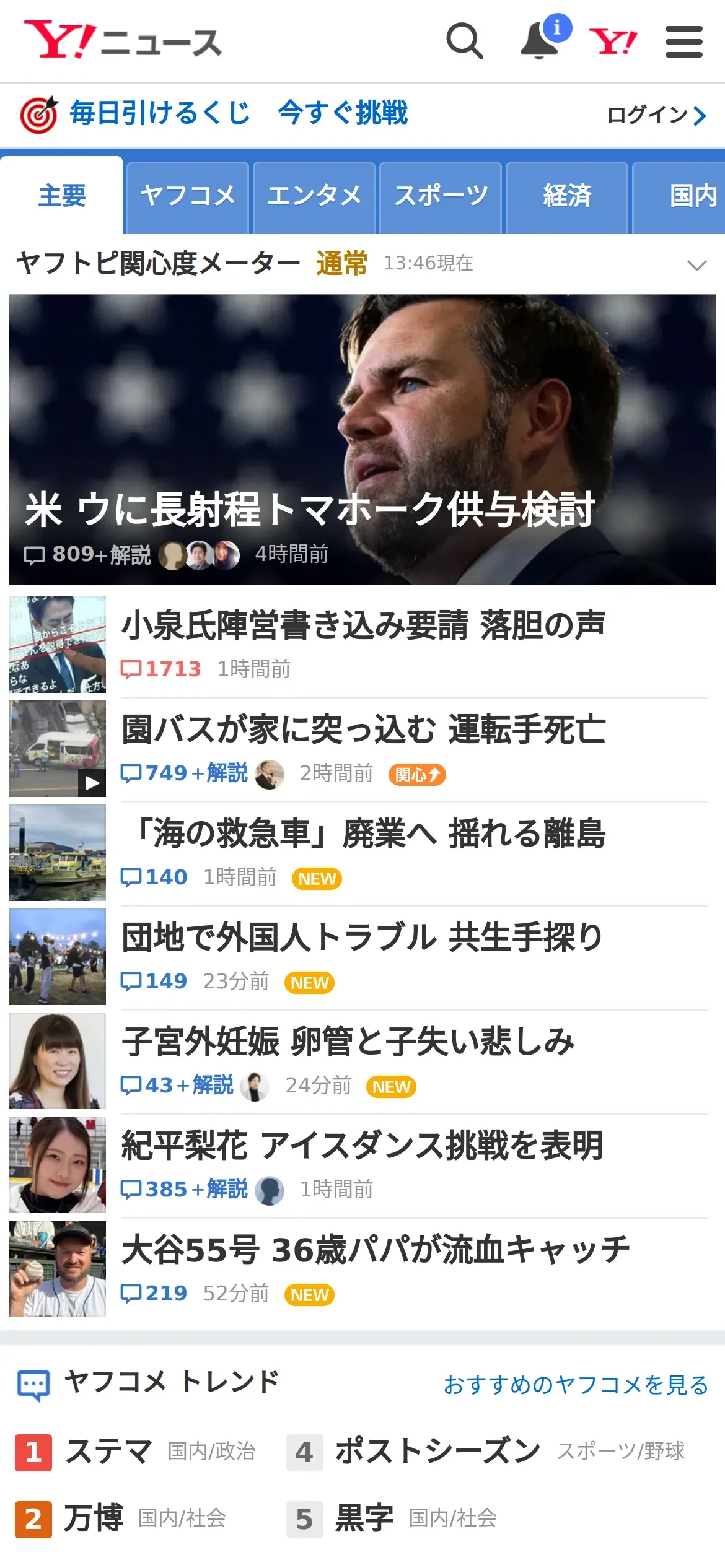Image resolution: width=725 pixels, height=1568 pixels.
Task: Expand the ヤフトピ関心度メーター chevron
Action: [696, 266]
